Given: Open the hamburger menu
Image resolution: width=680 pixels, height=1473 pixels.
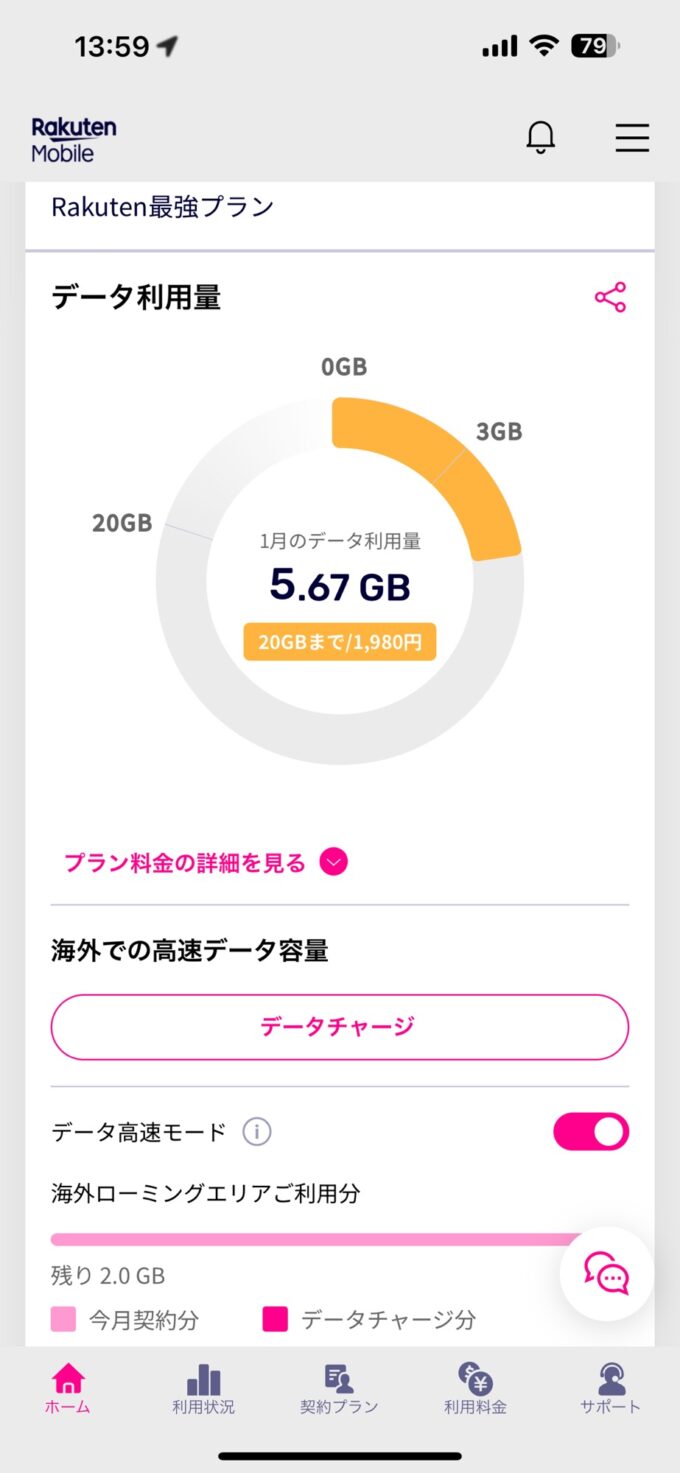Looking at the screenshot, I should click(632, 137).
